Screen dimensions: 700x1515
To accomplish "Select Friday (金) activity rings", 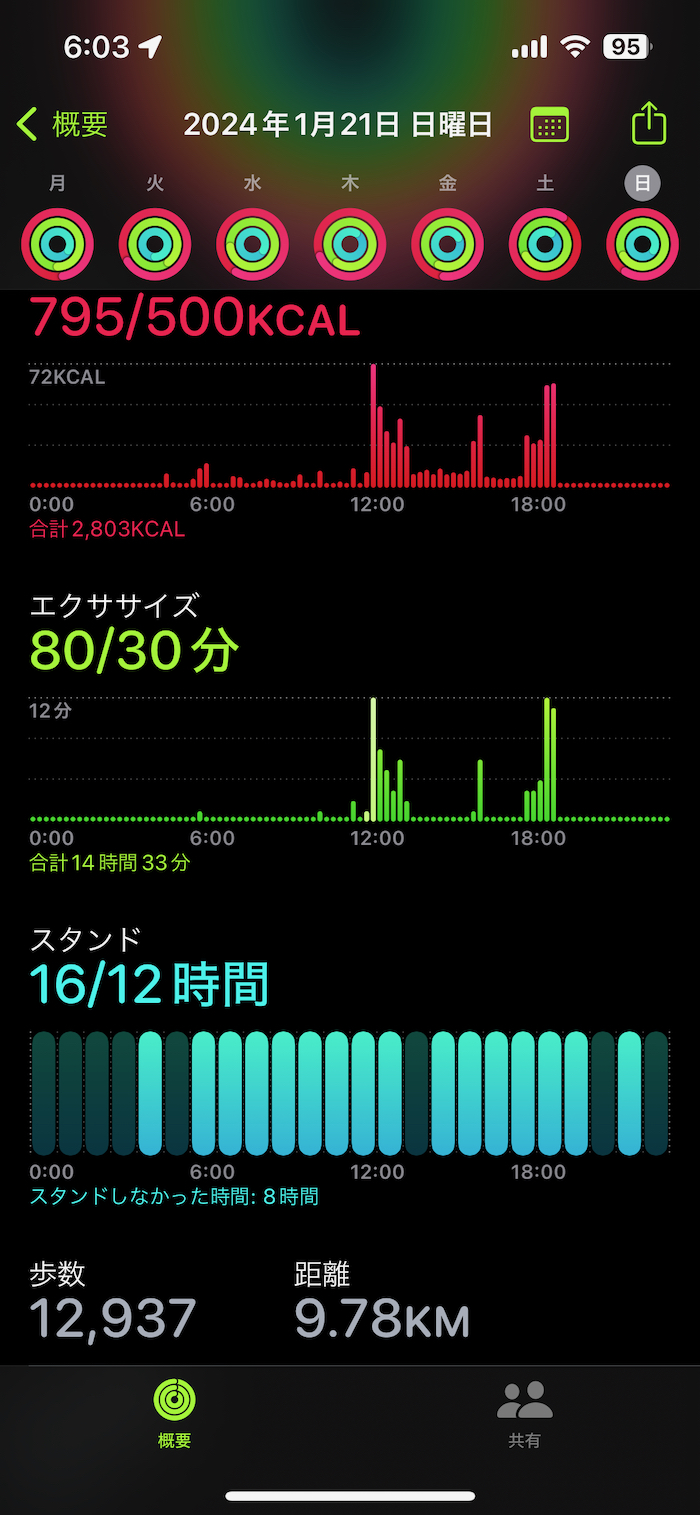I will point(447,244).
